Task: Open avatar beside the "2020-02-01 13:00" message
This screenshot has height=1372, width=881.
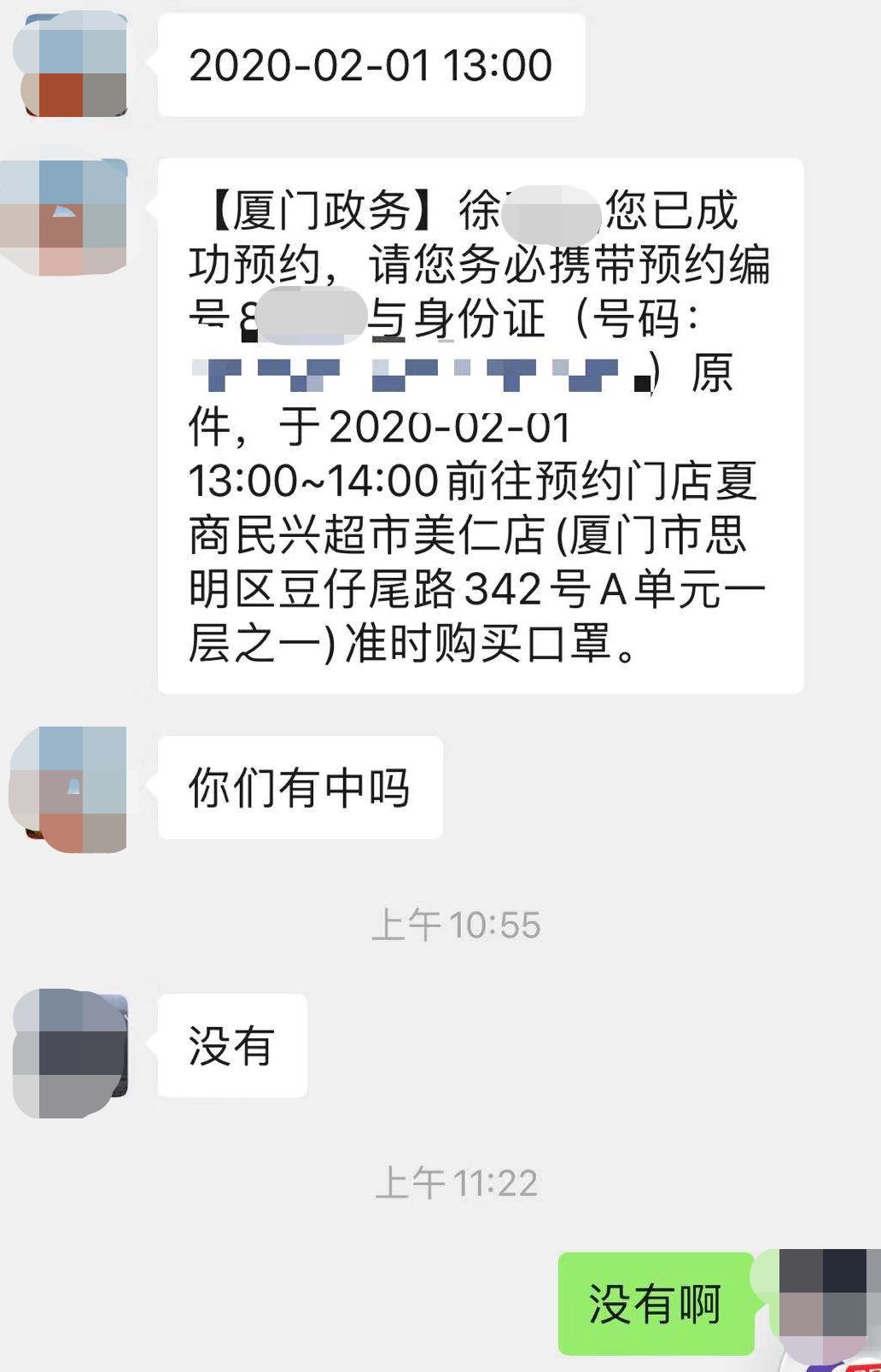Action: pyautogui.click(x=73, y=65)
